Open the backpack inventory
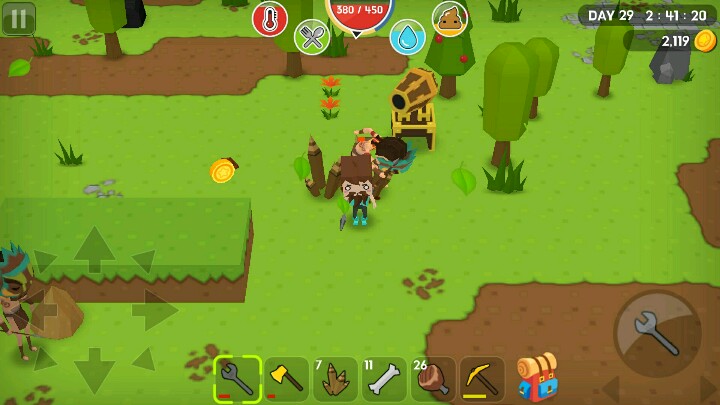 pyautogui.click(x=537, y=378)
